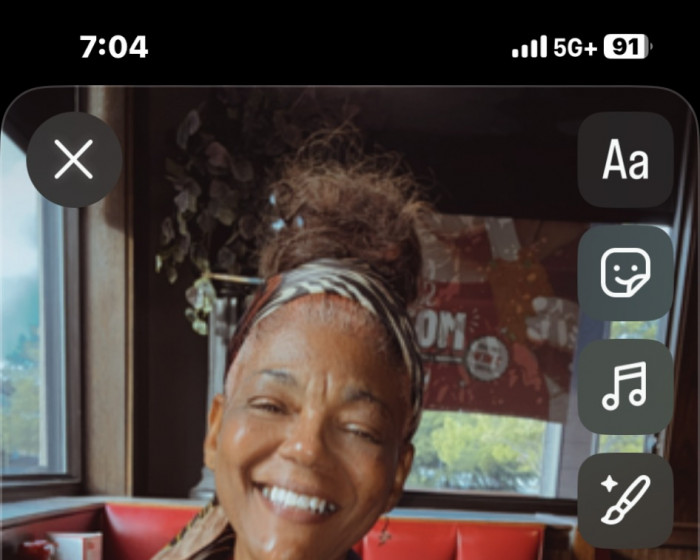Close the story editor
700x560 pixels.
pyautogui.click(x=74, y=159)
